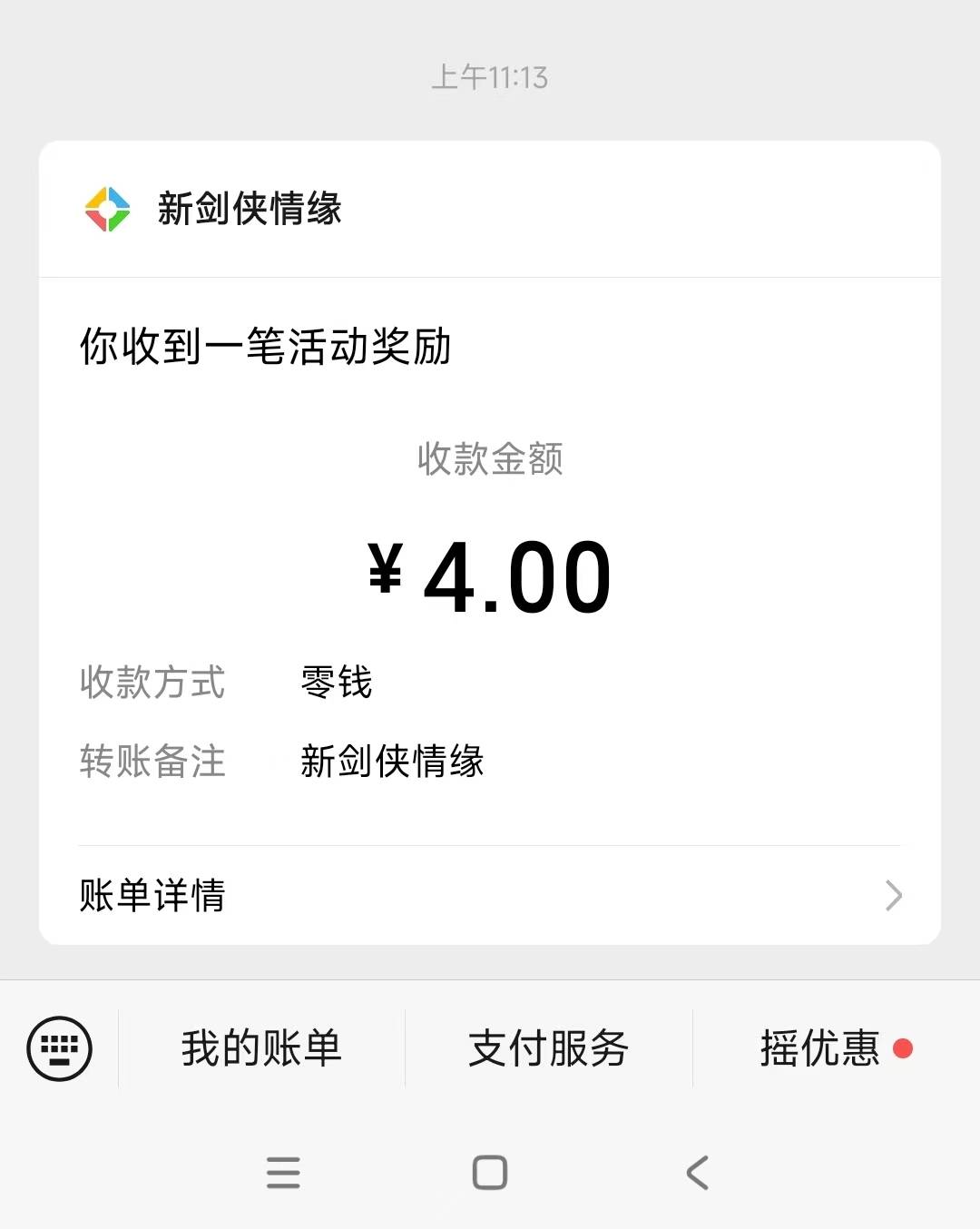Open recent apps from navigation bar
The image size is (980, 1229).
point(283,1173)
